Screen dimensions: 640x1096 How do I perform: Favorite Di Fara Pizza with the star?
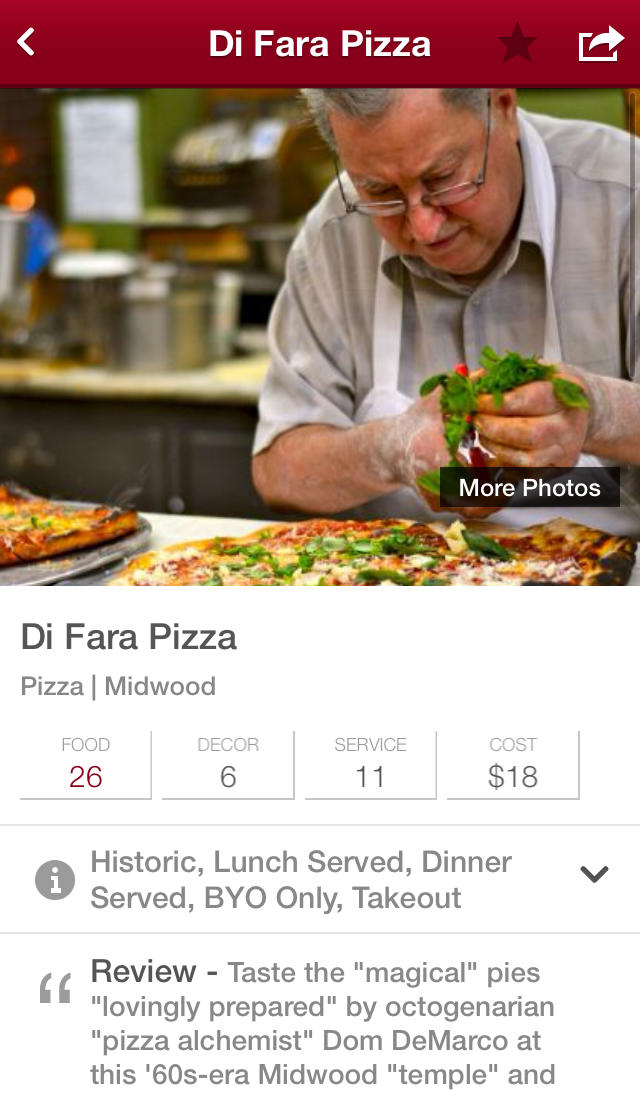click(x=517, y=44)
